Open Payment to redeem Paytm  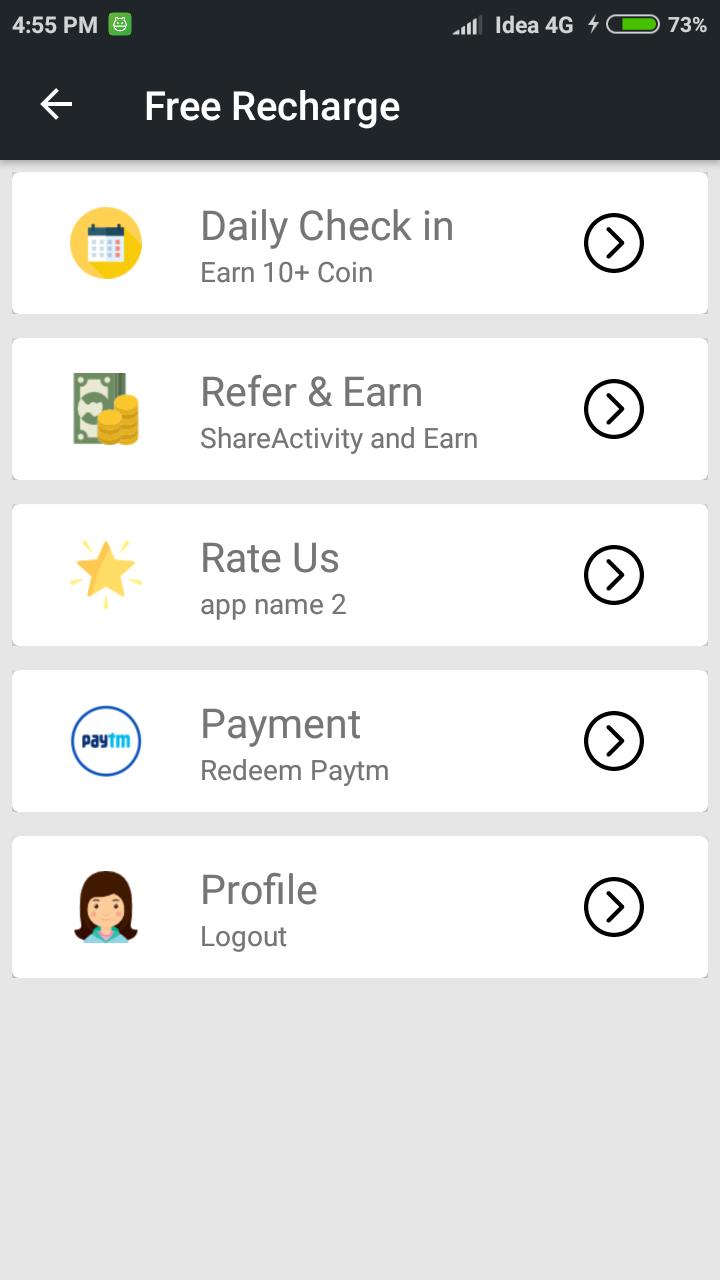[360, 741]
